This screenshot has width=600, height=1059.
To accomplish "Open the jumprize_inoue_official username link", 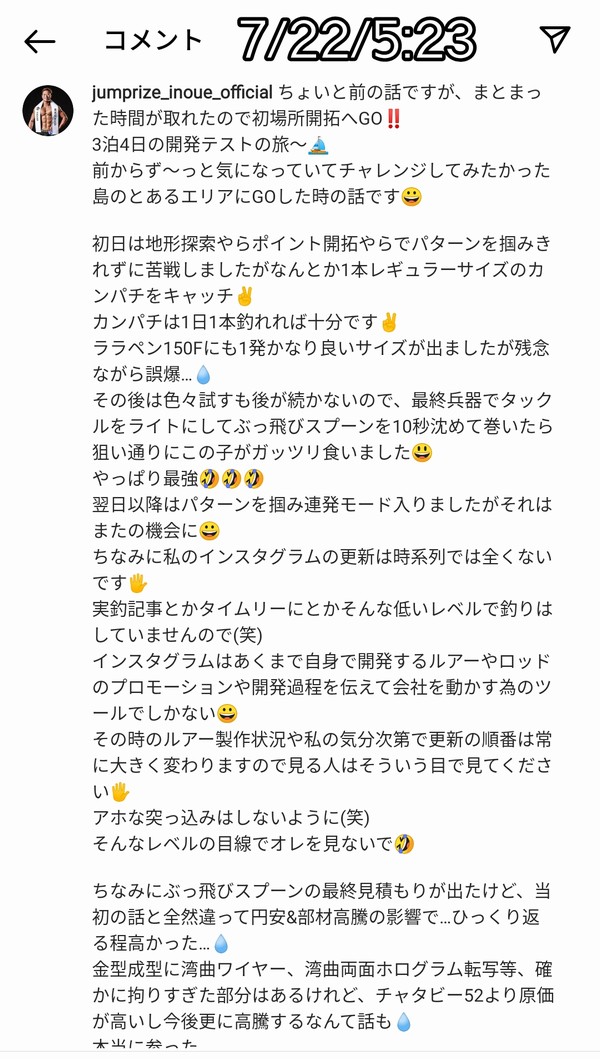I will point(182,92).
